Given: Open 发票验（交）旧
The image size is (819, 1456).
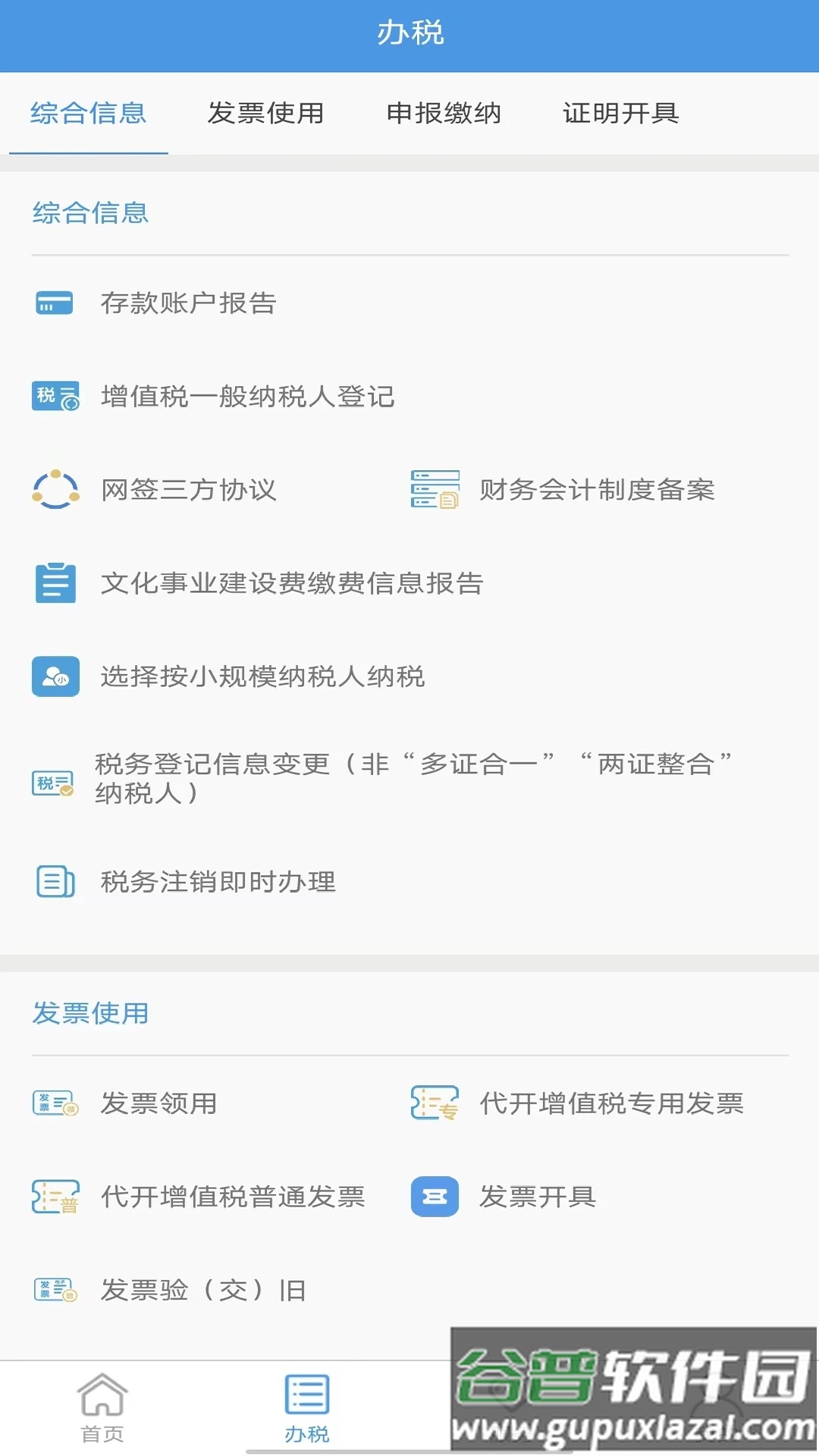Looking at the screenshot, I should [x=203, y=1290].
